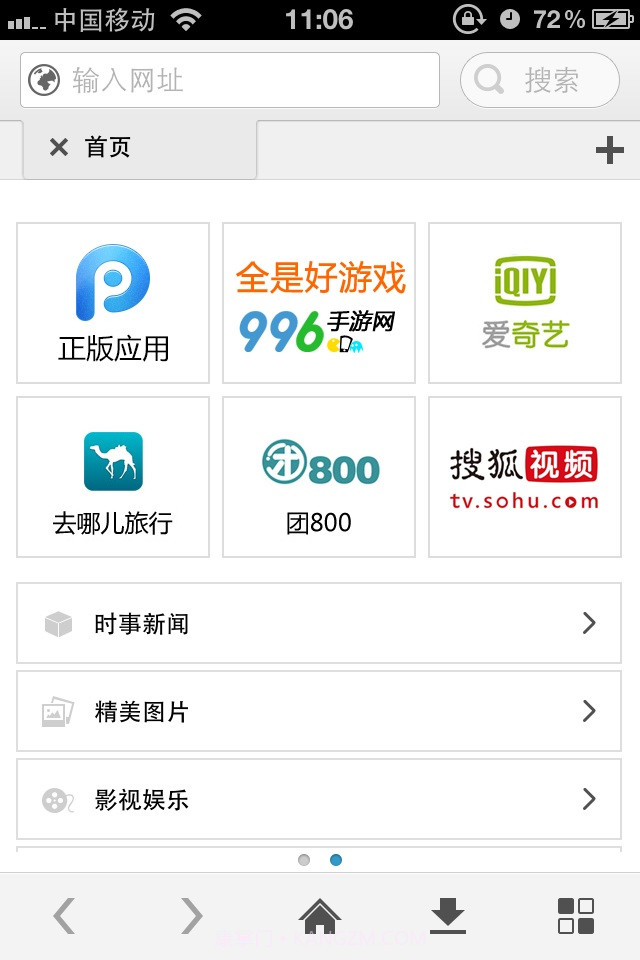Expand the 时事新闻 news row
Image resolution: width=640 pixels, height=960 pixels.
coord(319,624)
